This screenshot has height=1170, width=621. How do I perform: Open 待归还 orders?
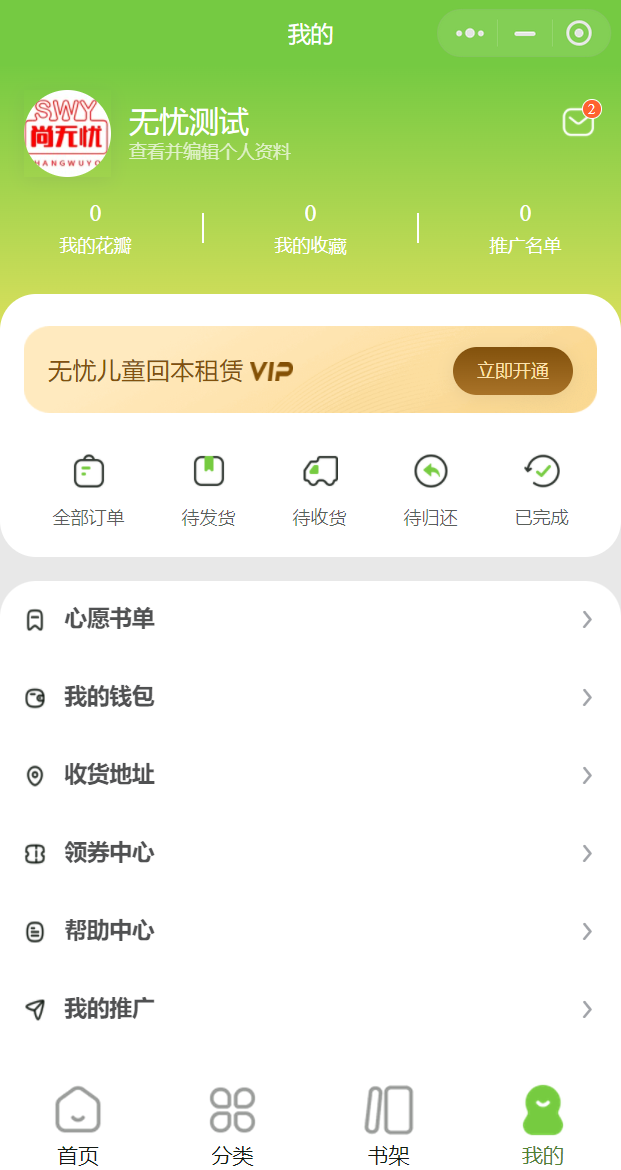(431, 491)
